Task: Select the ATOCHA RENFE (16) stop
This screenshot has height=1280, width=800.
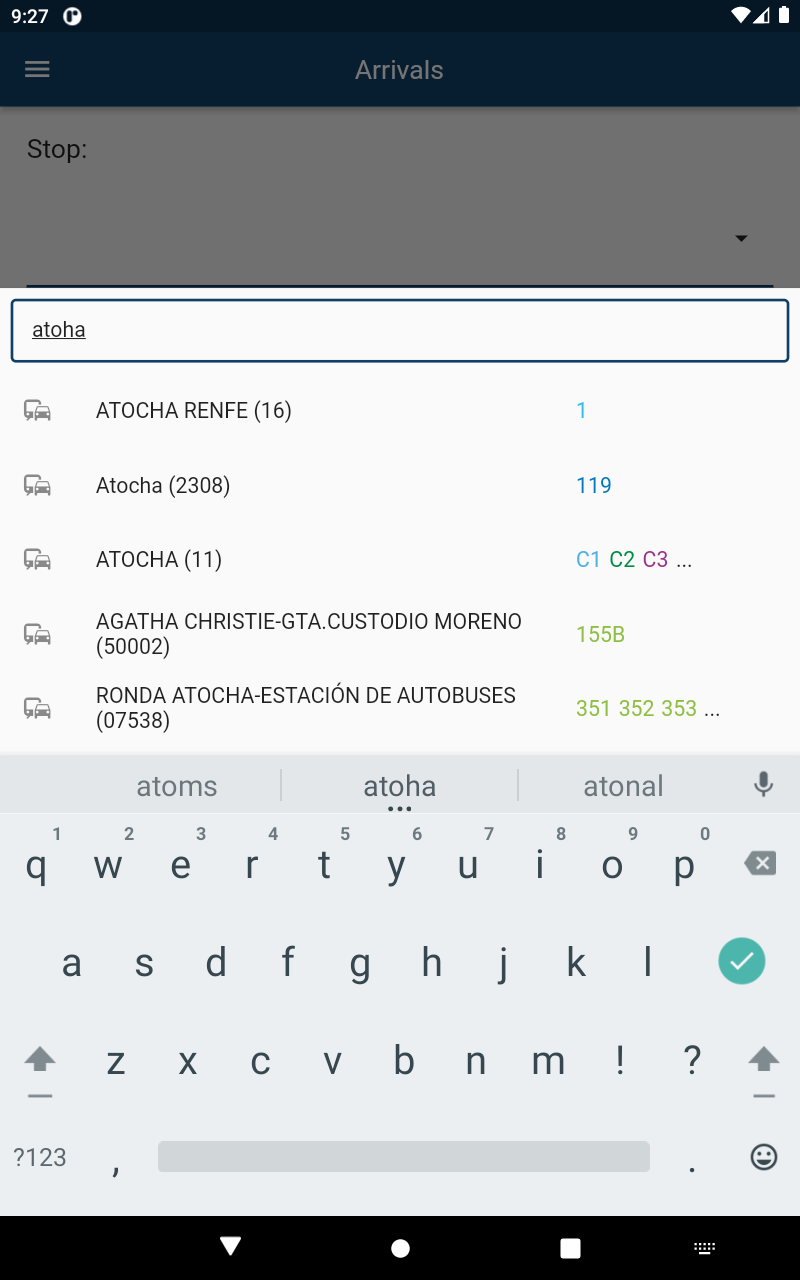Action: (x=194, y=410)
